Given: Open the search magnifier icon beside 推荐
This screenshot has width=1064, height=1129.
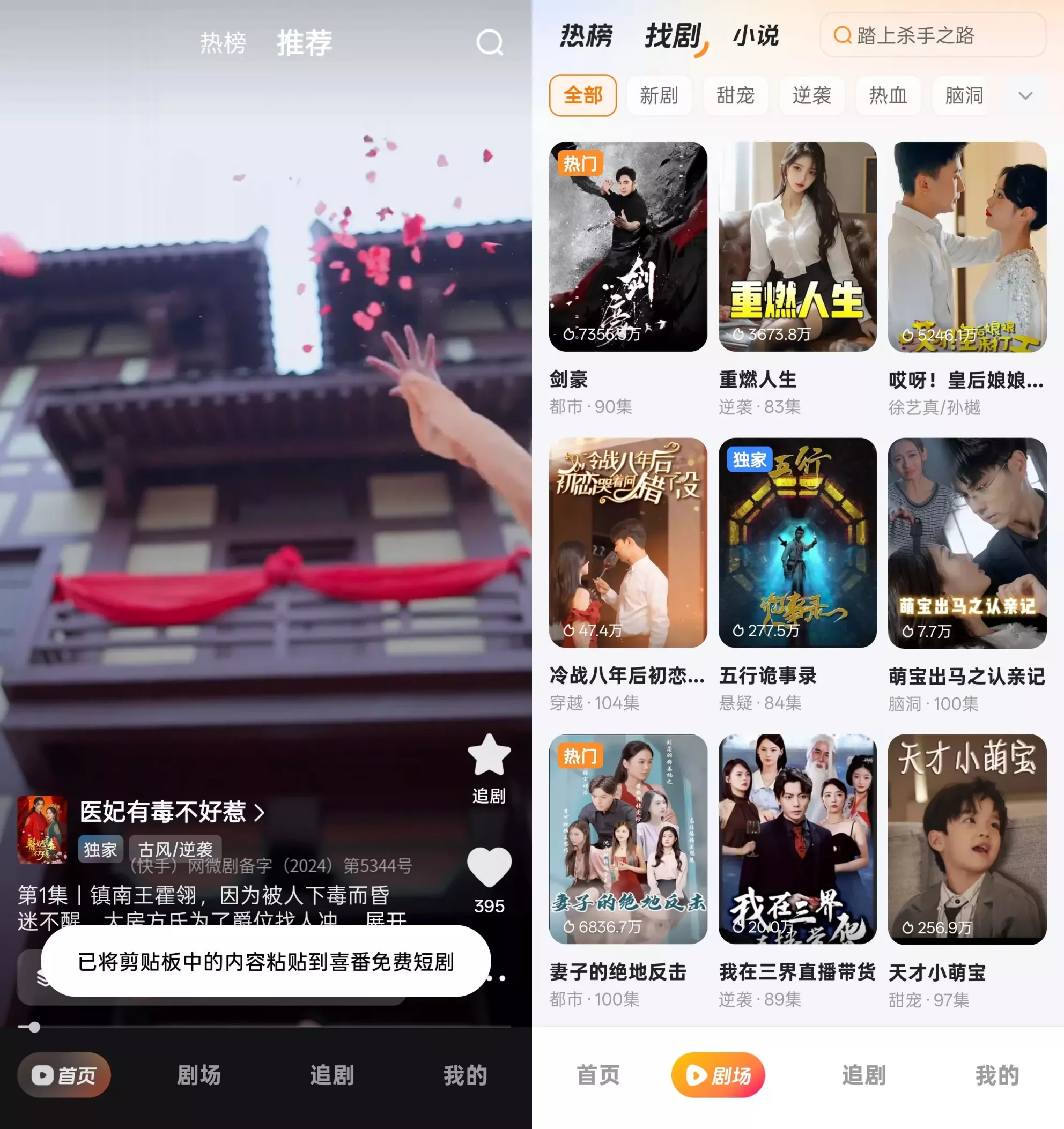Looking at the screenshot, I should (x=489, y=42).
